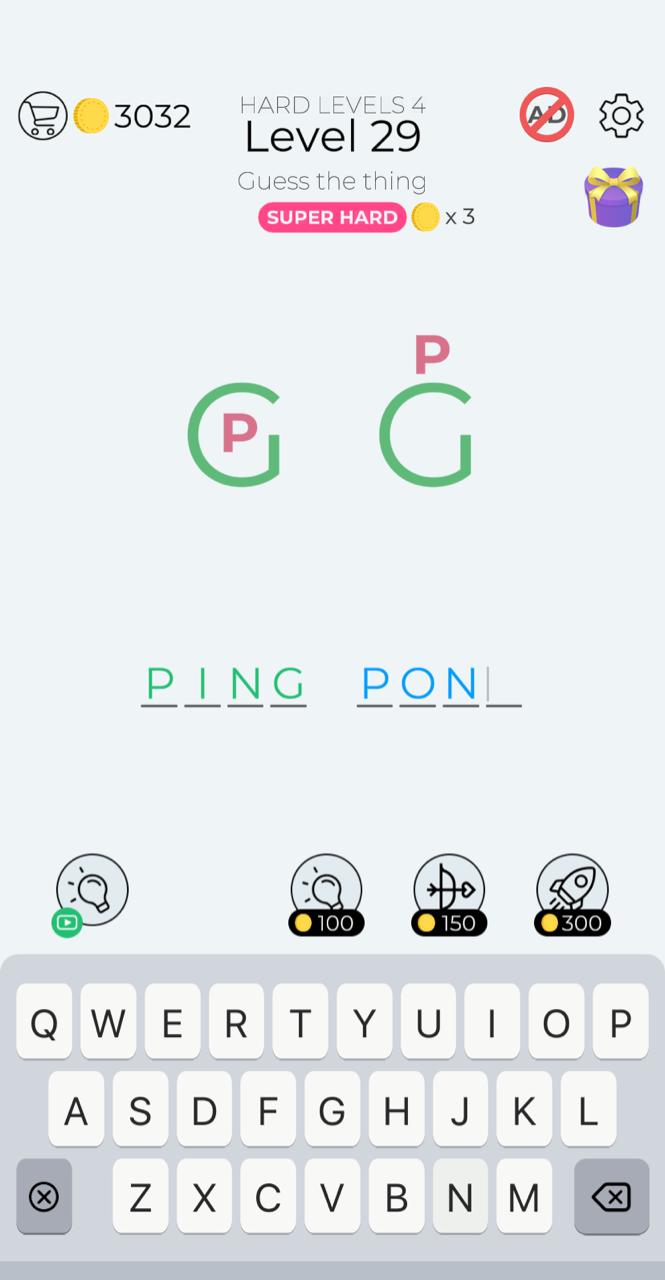Delete last letter with backspace key

(610, 1196)
